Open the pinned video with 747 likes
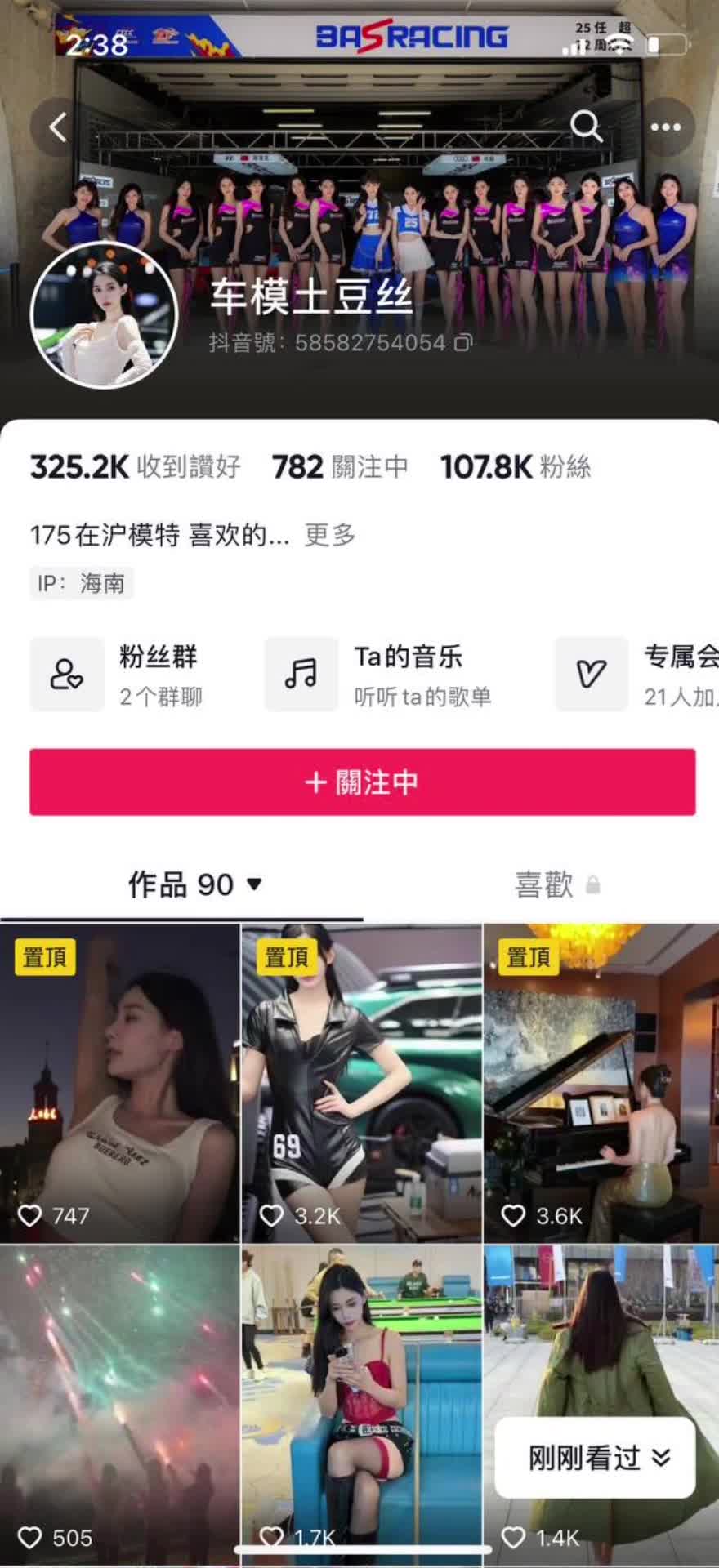 [x=120, y=1083]
